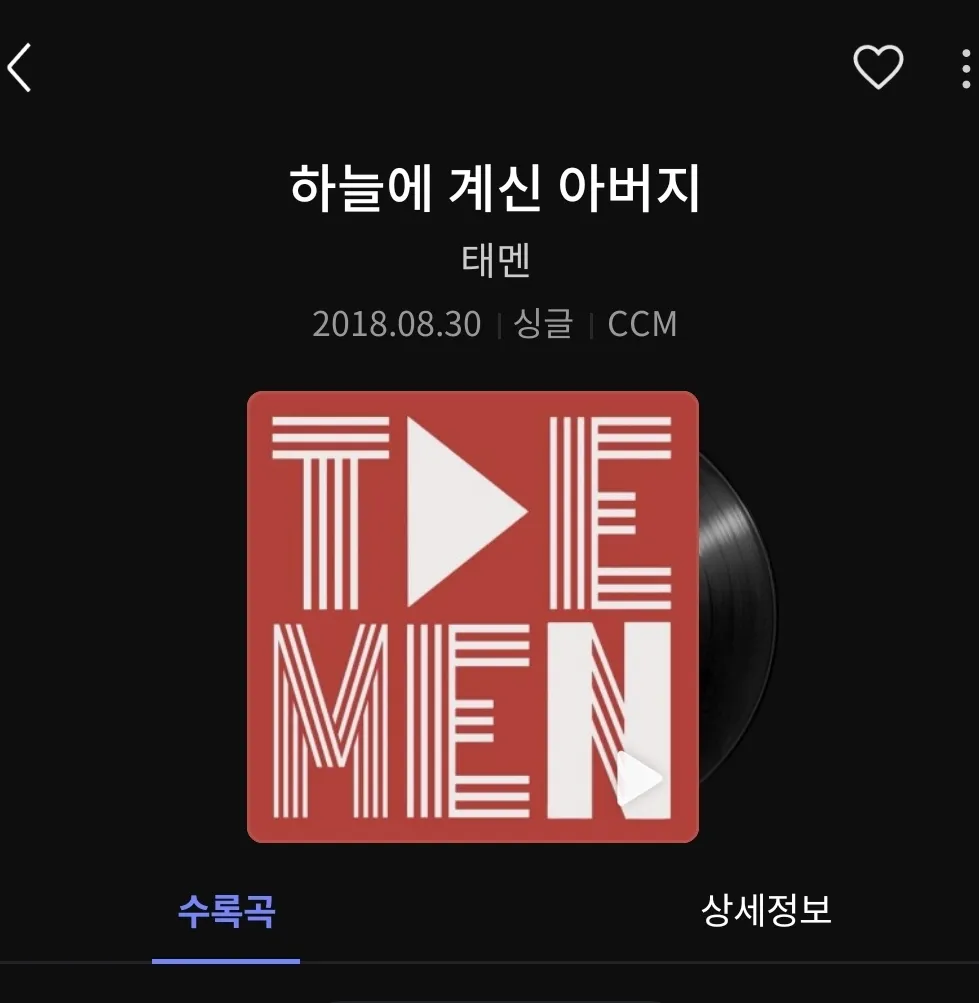Click the CCM genre label
The height and width of the screenshot is (1003, 979).
(x=644, y=324)
